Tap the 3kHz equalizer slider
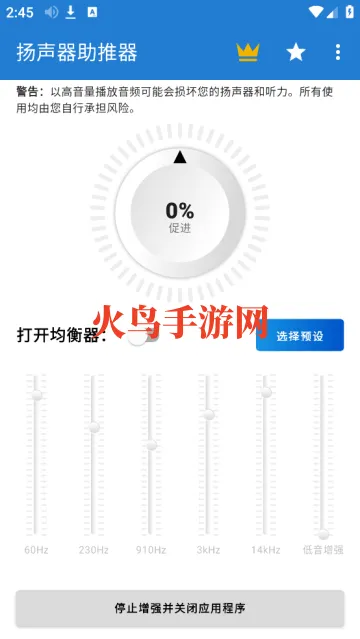 click(x=208, y=454)
